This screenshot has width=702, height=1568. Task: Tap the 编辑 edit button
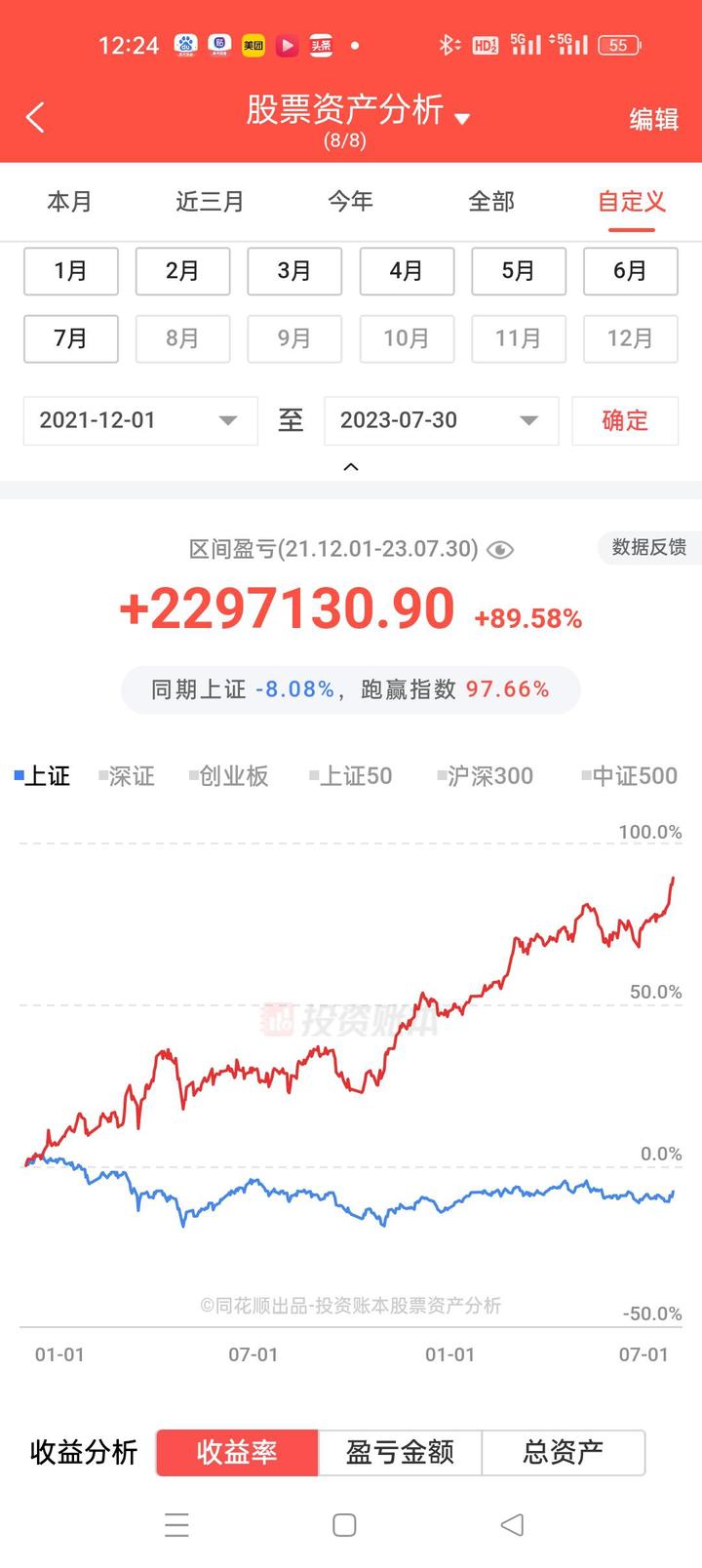(653, 118)
